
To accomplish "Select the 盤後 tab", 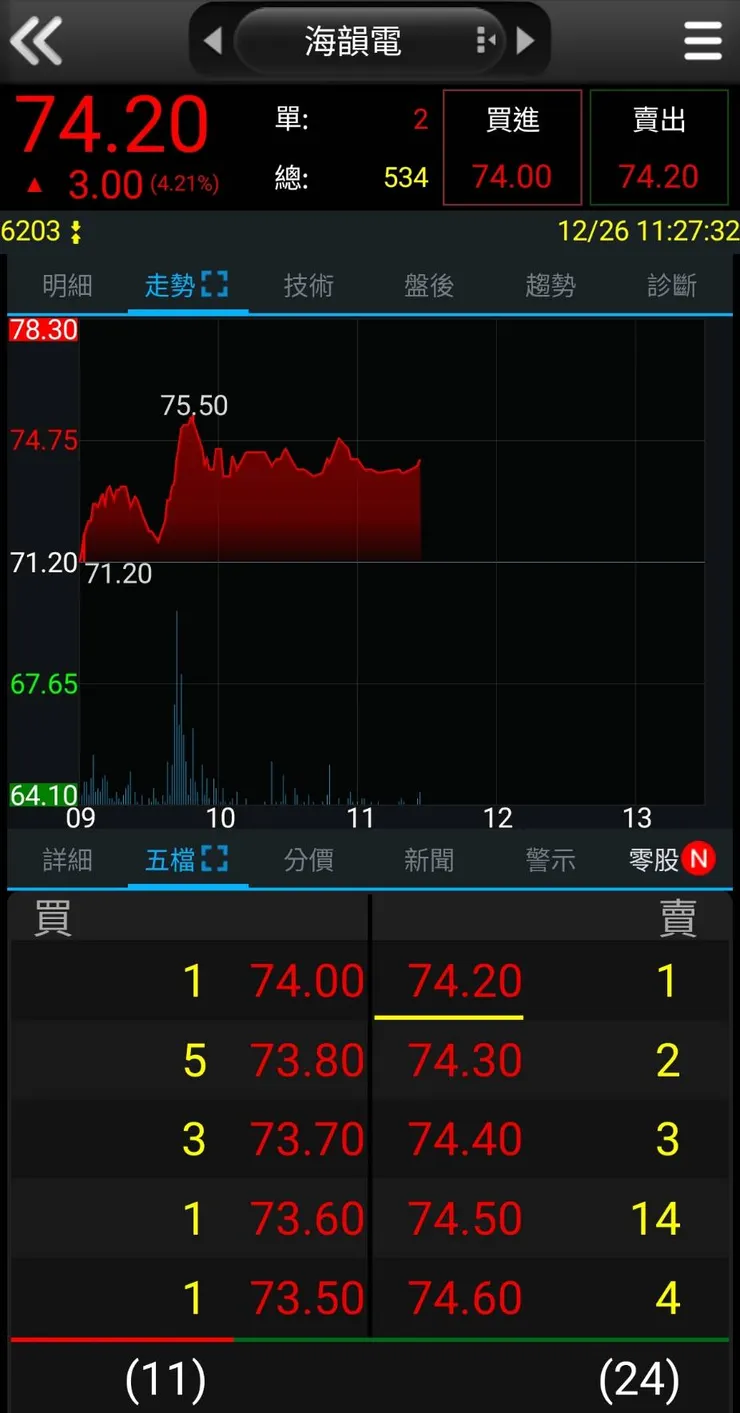I will click(x=429, y=286).
